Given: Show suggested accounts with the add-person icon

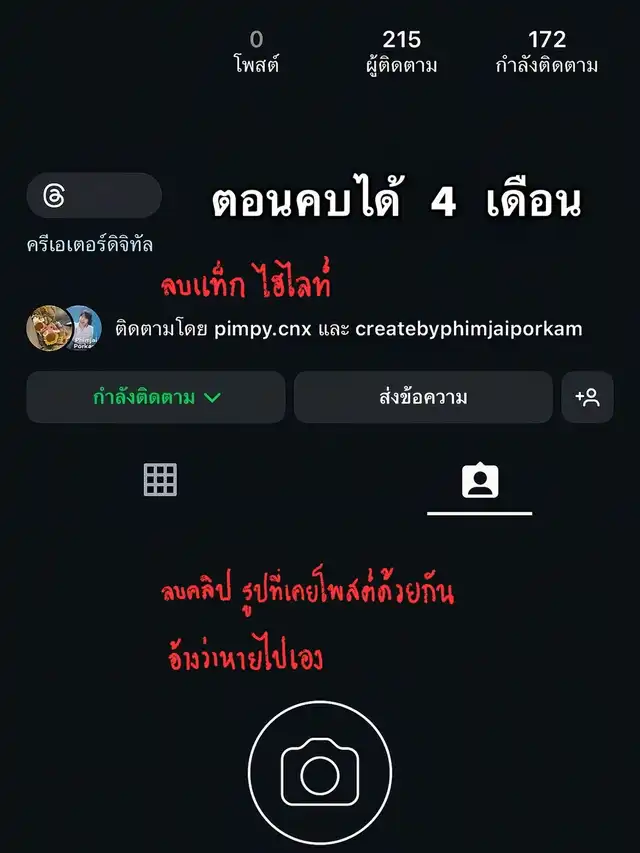Looking at the screenshot, I should click(x=587, y=397).
